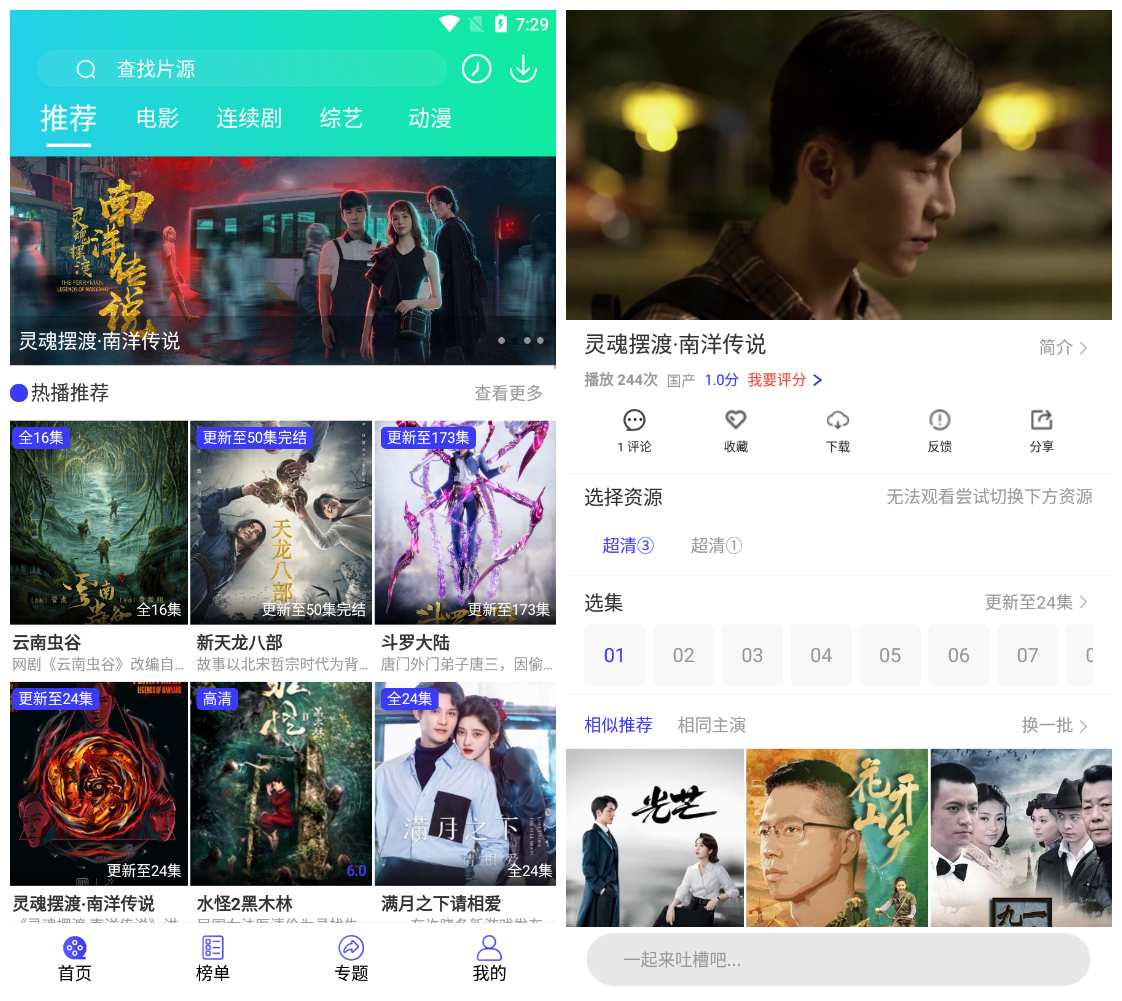This screenshot has height=1001, width=1122.
Task: Open the comments icon labeled 1 评论
Action: click(634, 430)
